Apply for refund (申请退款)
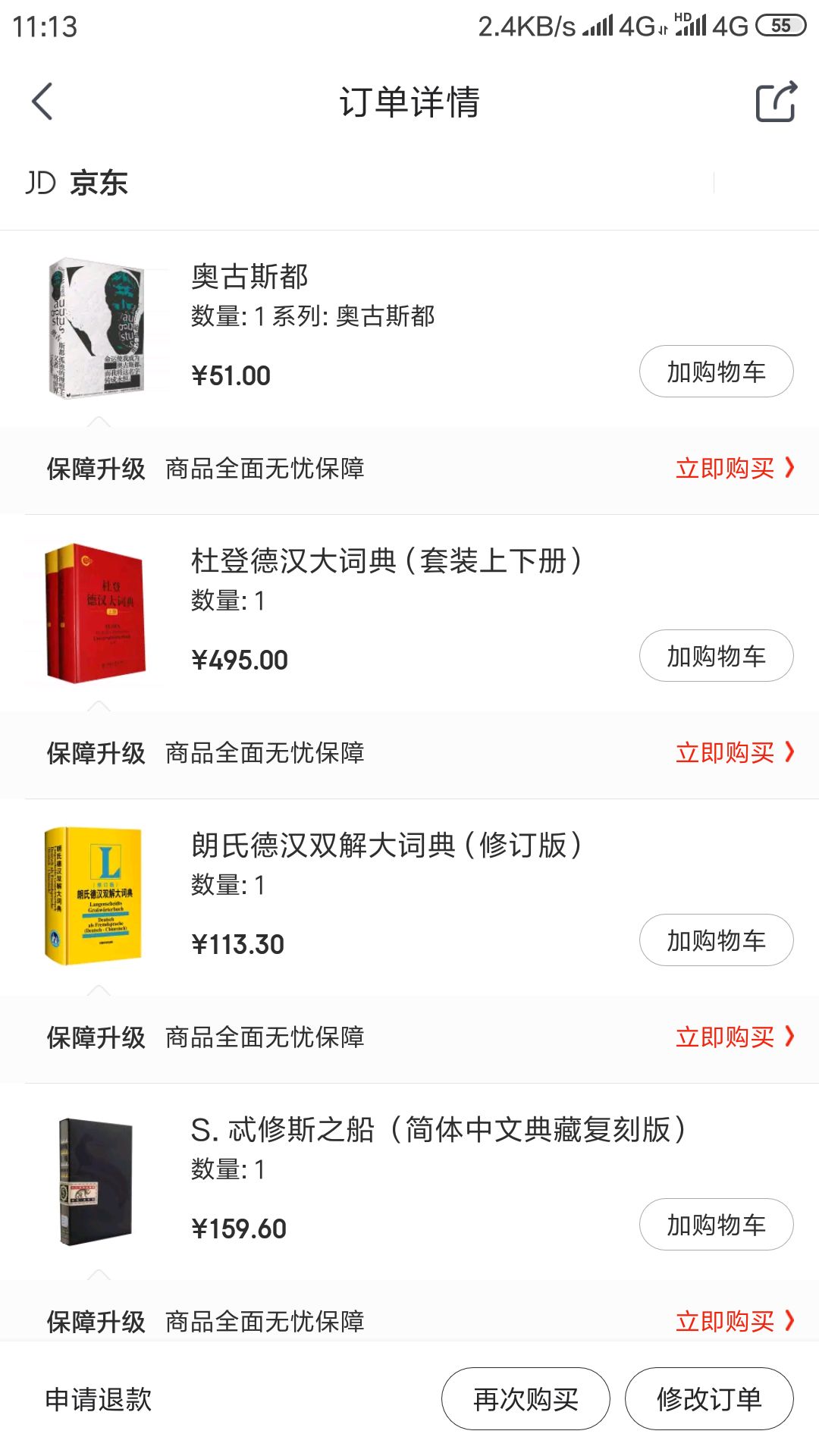Screen dimensions: 819x1456 99,1399
